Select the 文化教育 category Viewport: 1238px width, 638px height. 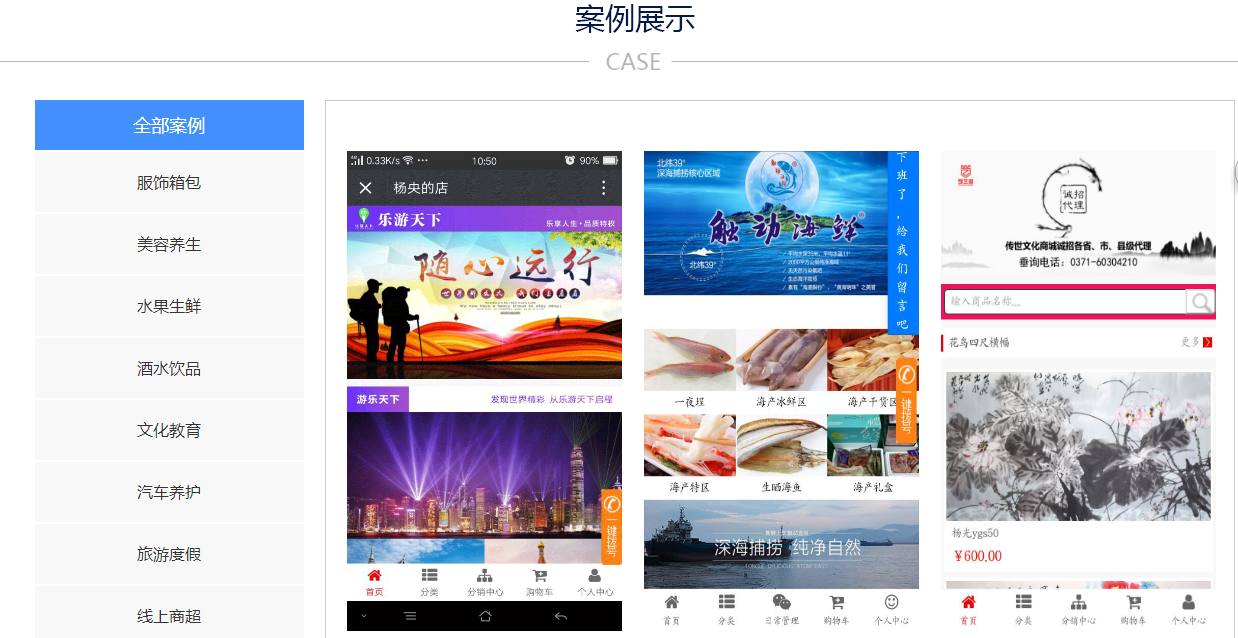pyautogui.click(x=169, y=431)
